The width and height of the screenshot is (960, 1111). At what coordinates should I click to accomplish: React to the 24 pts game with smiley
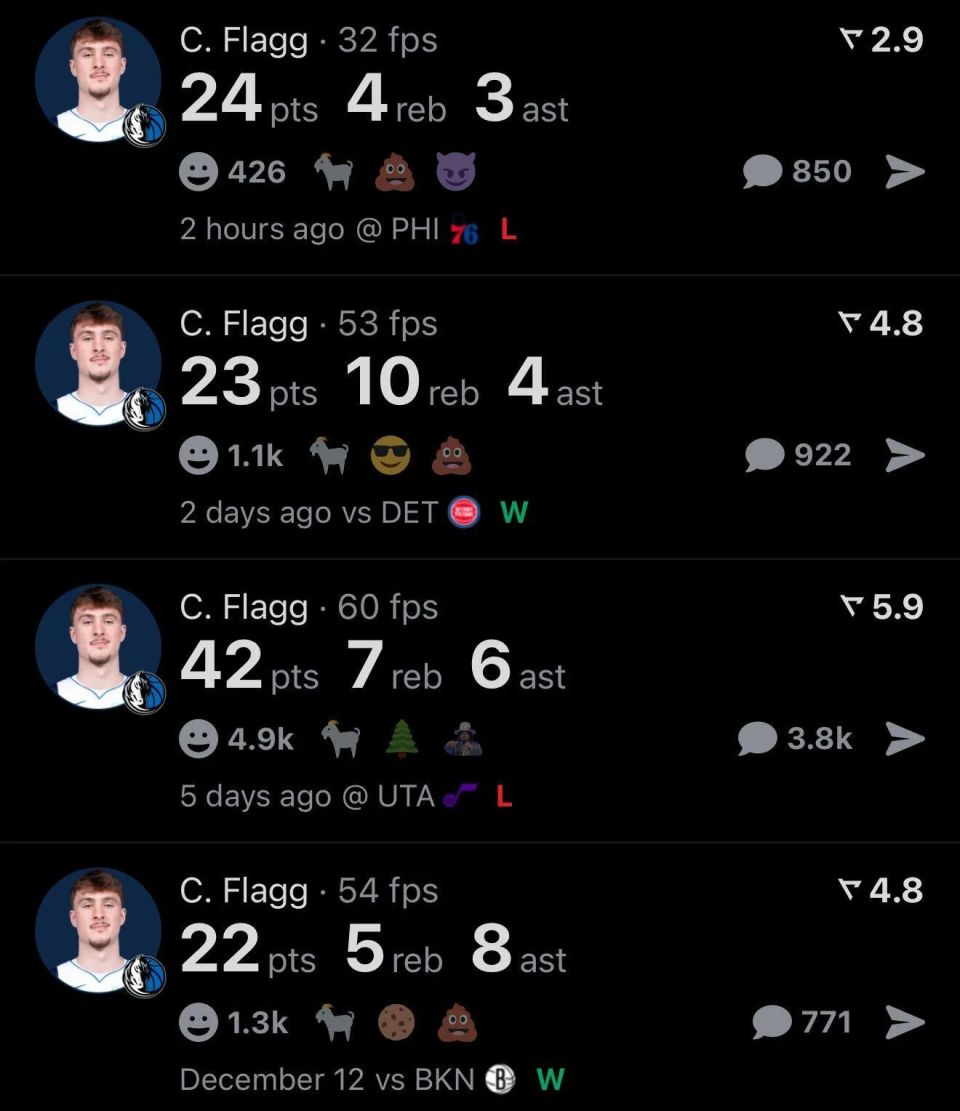199,173
